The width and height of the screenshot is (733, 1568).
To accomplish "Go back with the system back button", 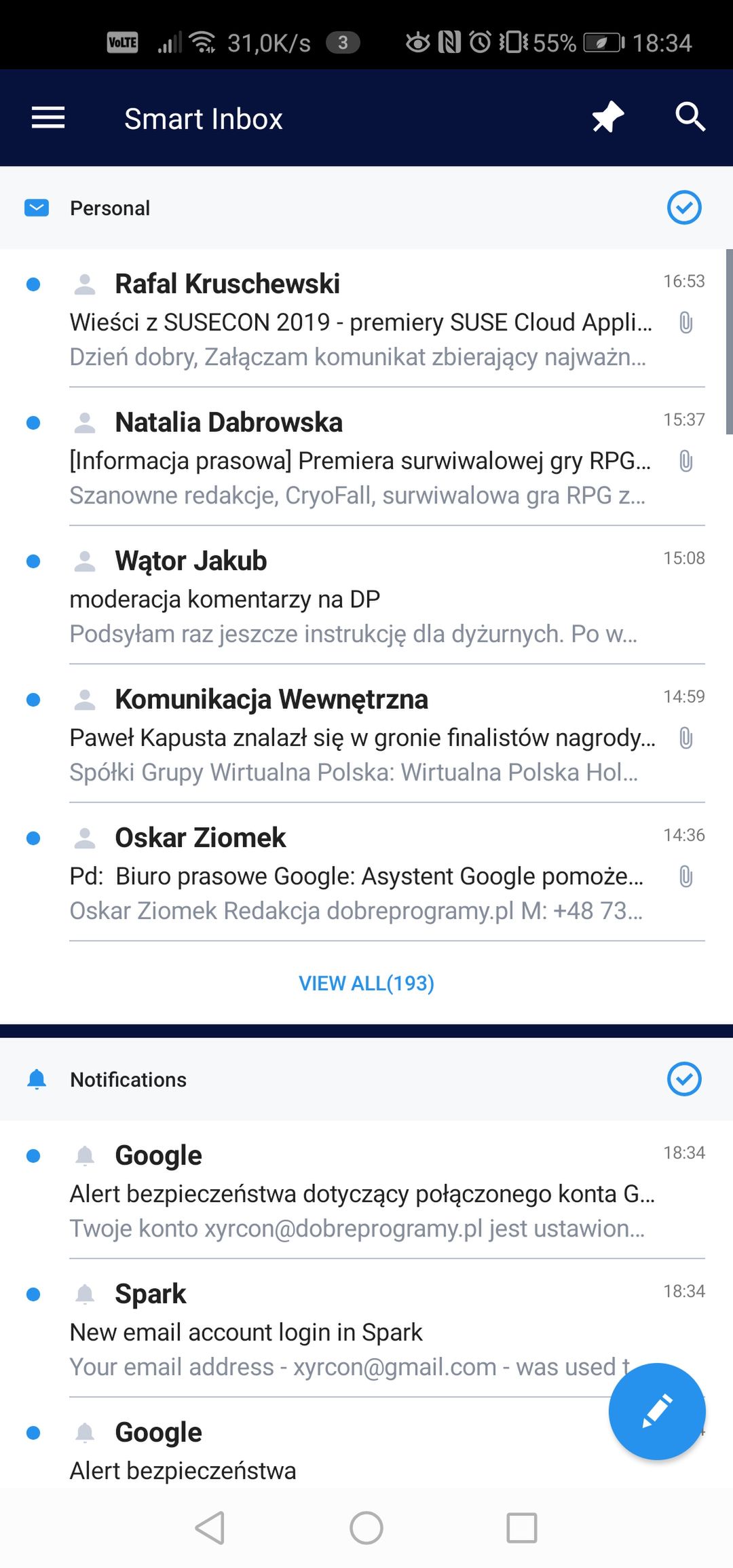I will [x=210, y=1528].
